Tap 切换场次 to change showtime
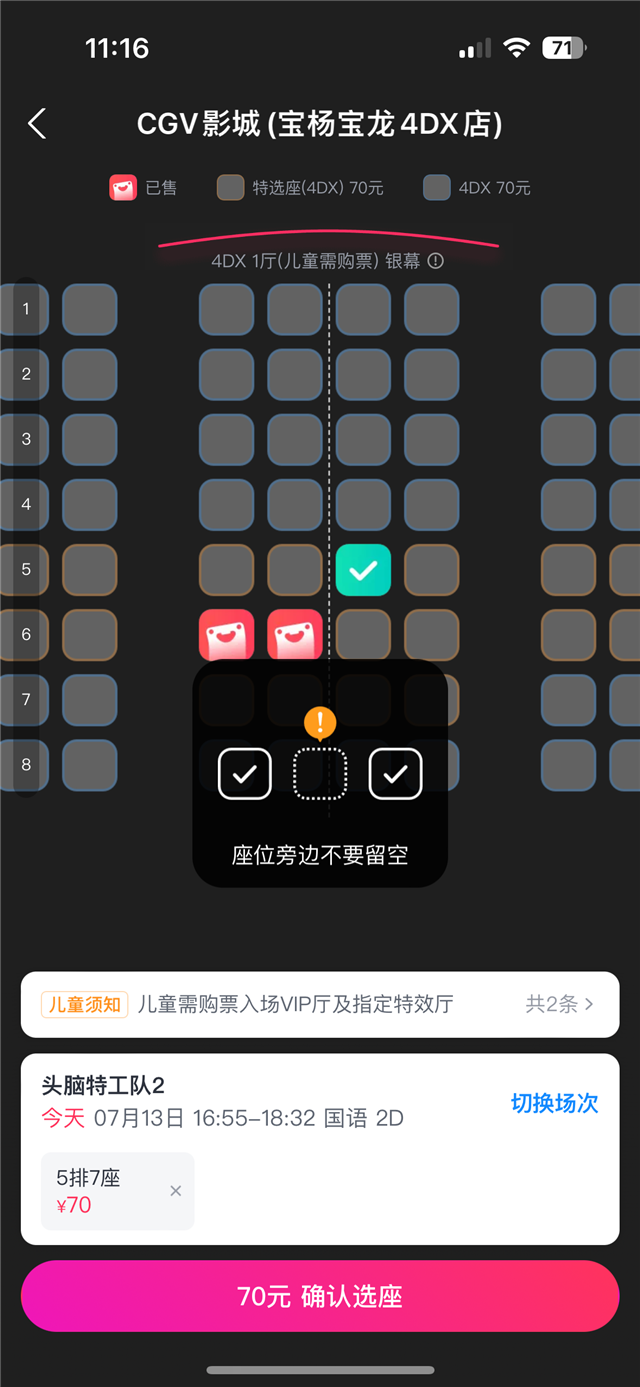 click(x=554, y=1103)
